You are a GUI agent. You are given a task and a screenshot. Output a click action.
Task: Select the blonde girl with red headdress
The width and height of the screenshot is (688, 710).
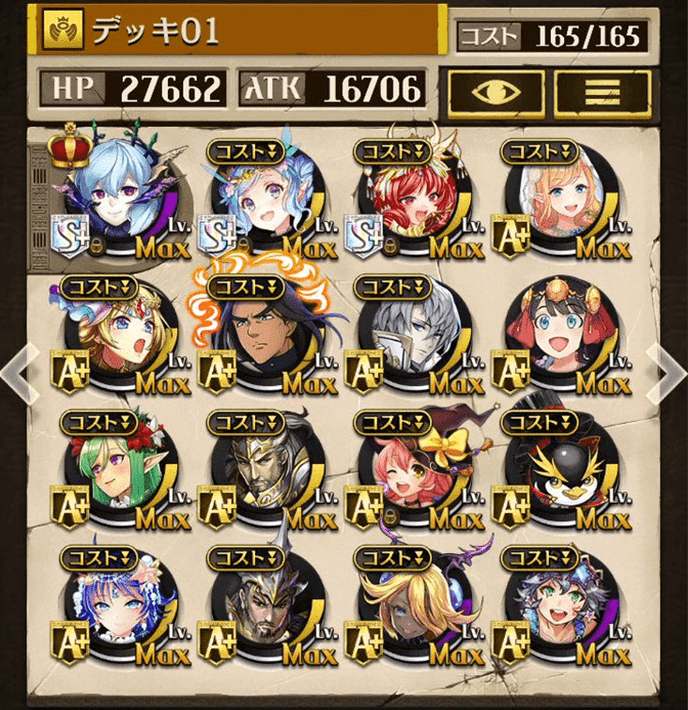(x=116, y=337)
